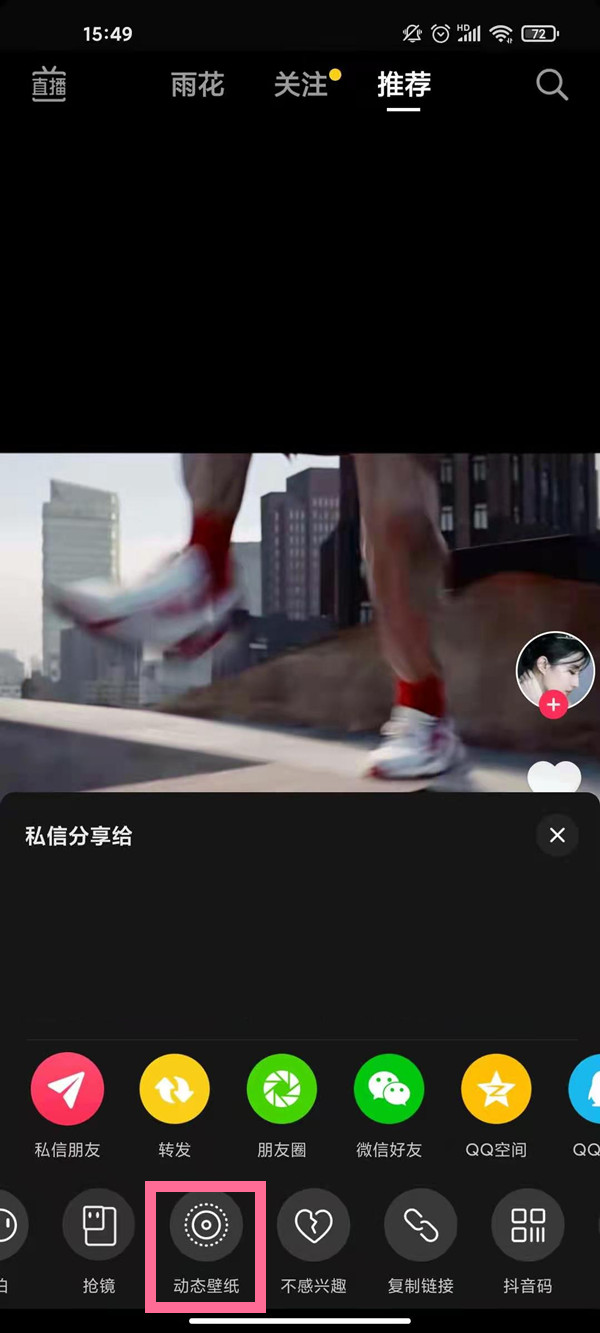
Task: Repost with the 转发 button
Action: (x=174, y=1089)
